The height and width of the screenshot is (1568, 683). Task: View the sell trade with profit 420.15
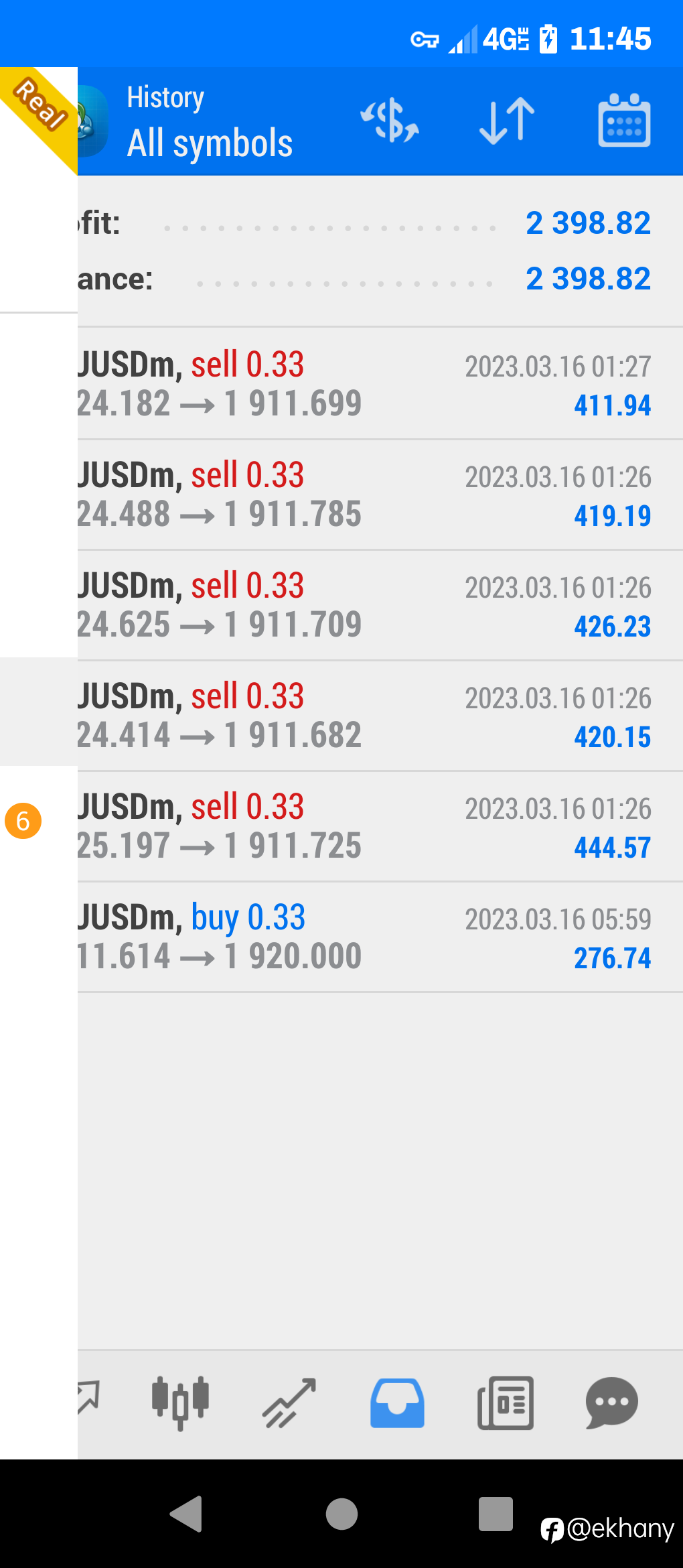point(380,716)
